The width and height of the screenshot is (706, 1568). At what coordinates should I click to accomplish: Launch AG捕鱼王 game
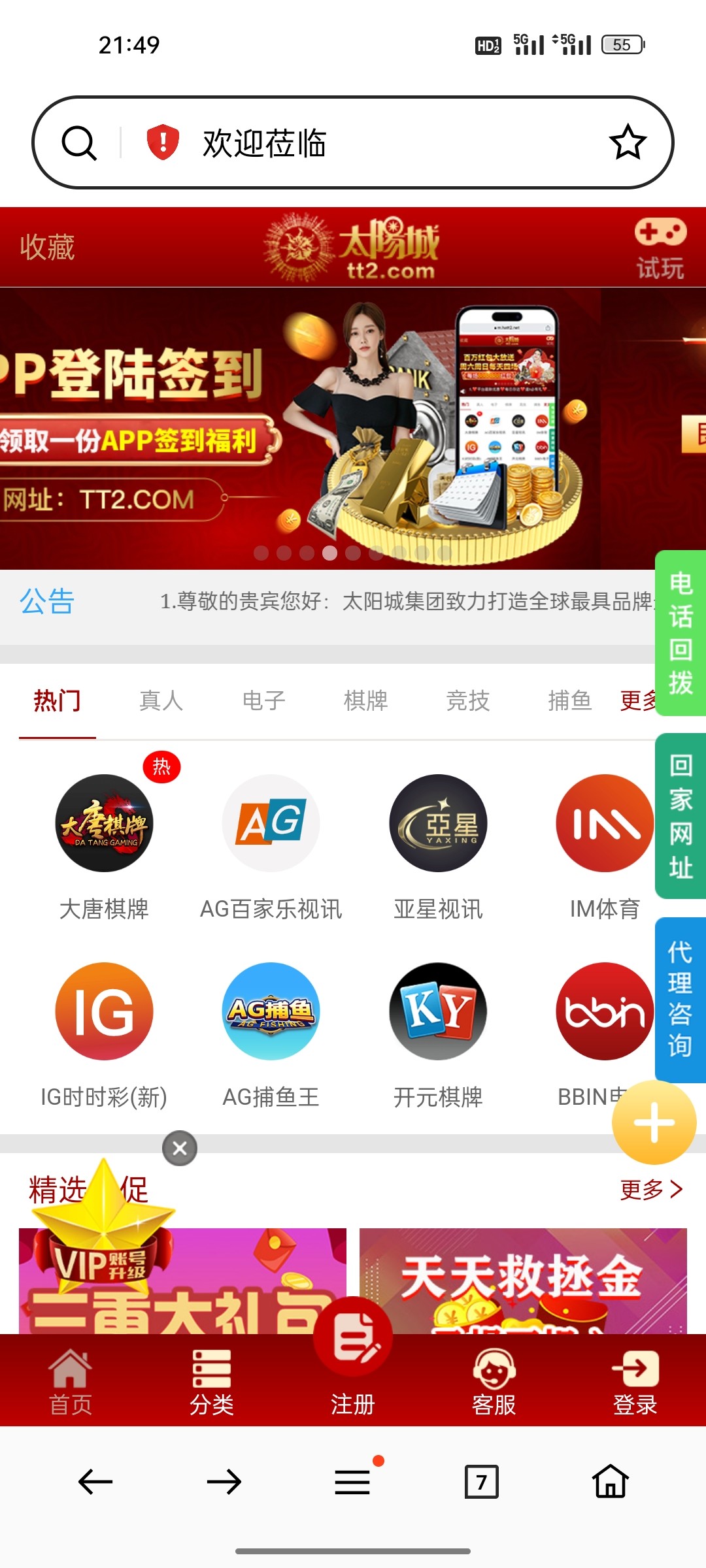pyautogui.click(x=271, y=1011)
